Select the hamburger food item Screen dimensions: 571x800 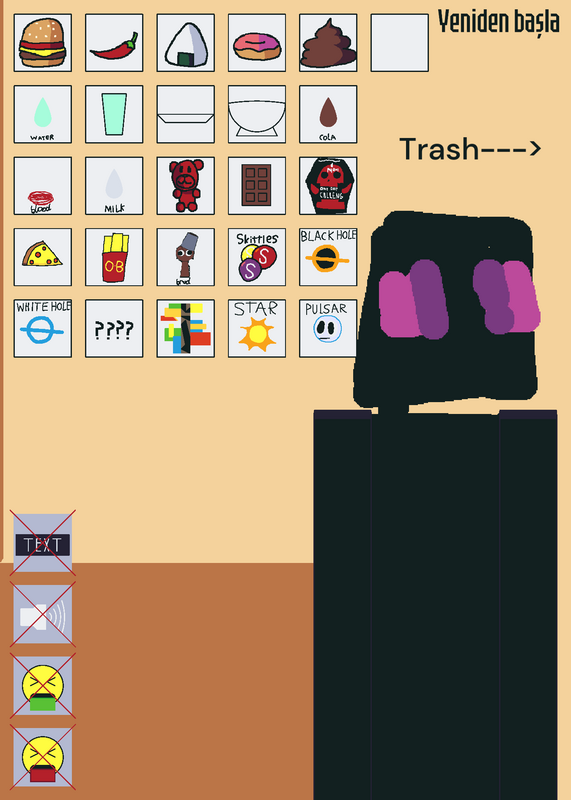pyautogui.click(x=43, y=43)
